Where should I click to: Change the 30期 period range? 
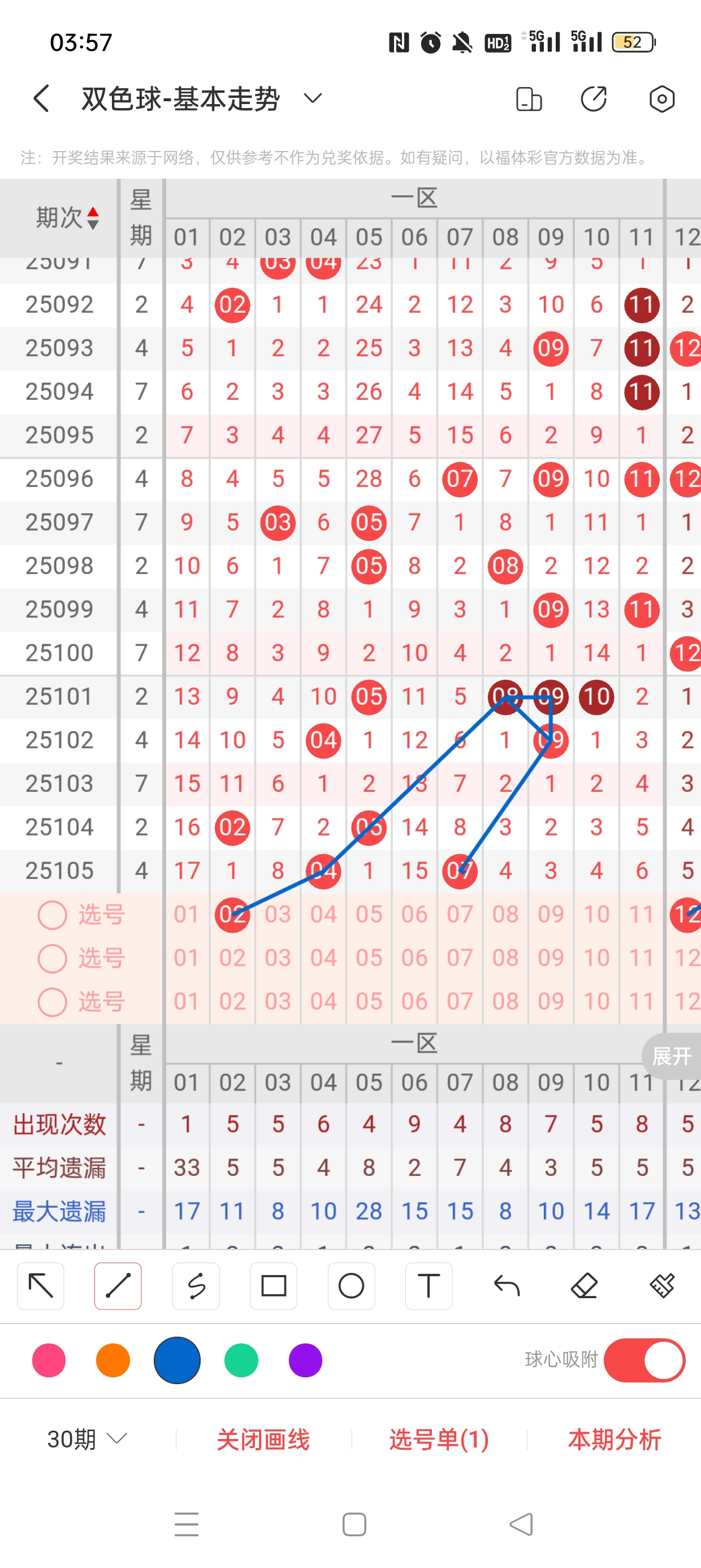click(87, 1439)
